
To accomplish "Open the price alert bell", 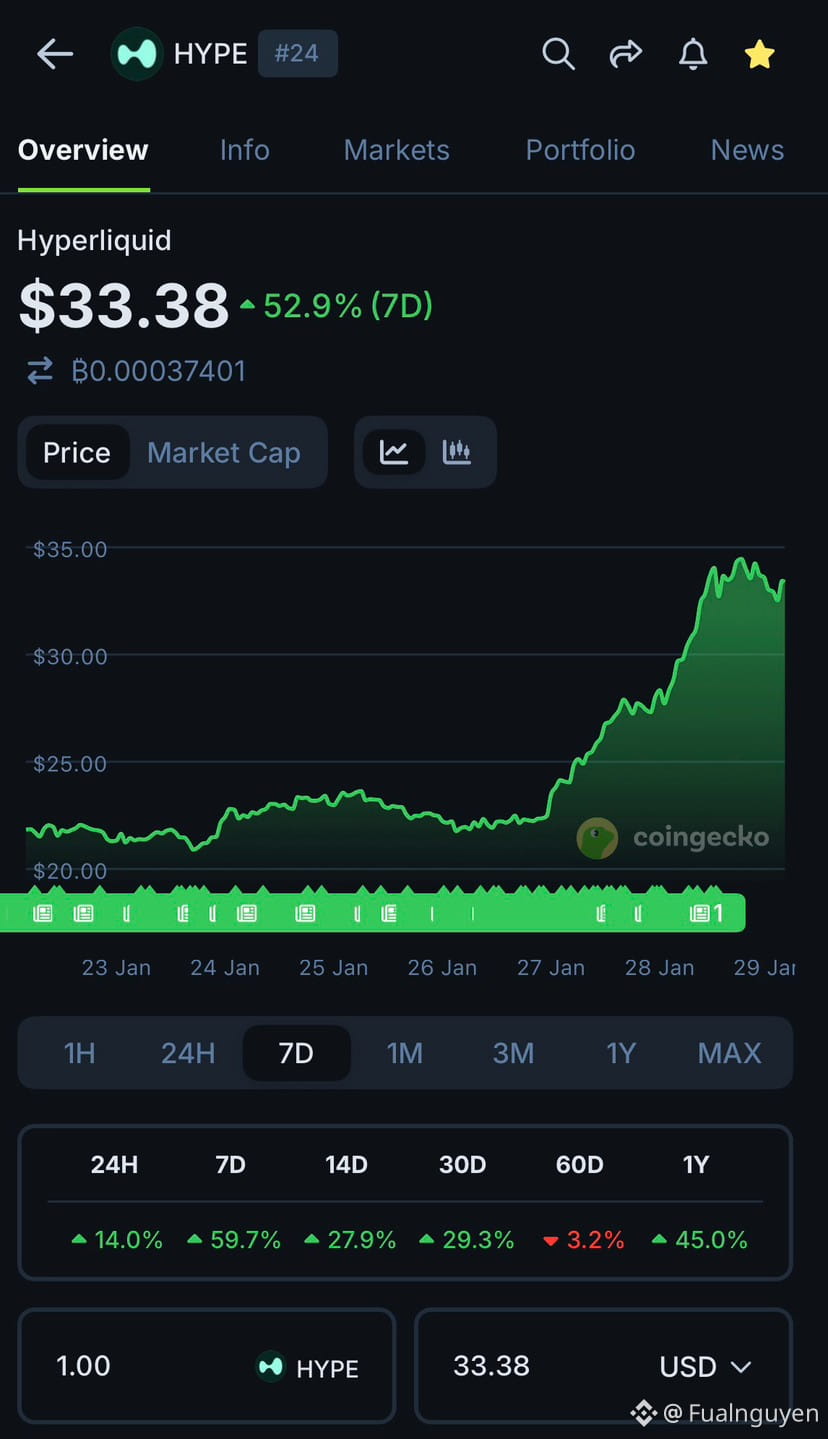I will [x=693, y=54].
